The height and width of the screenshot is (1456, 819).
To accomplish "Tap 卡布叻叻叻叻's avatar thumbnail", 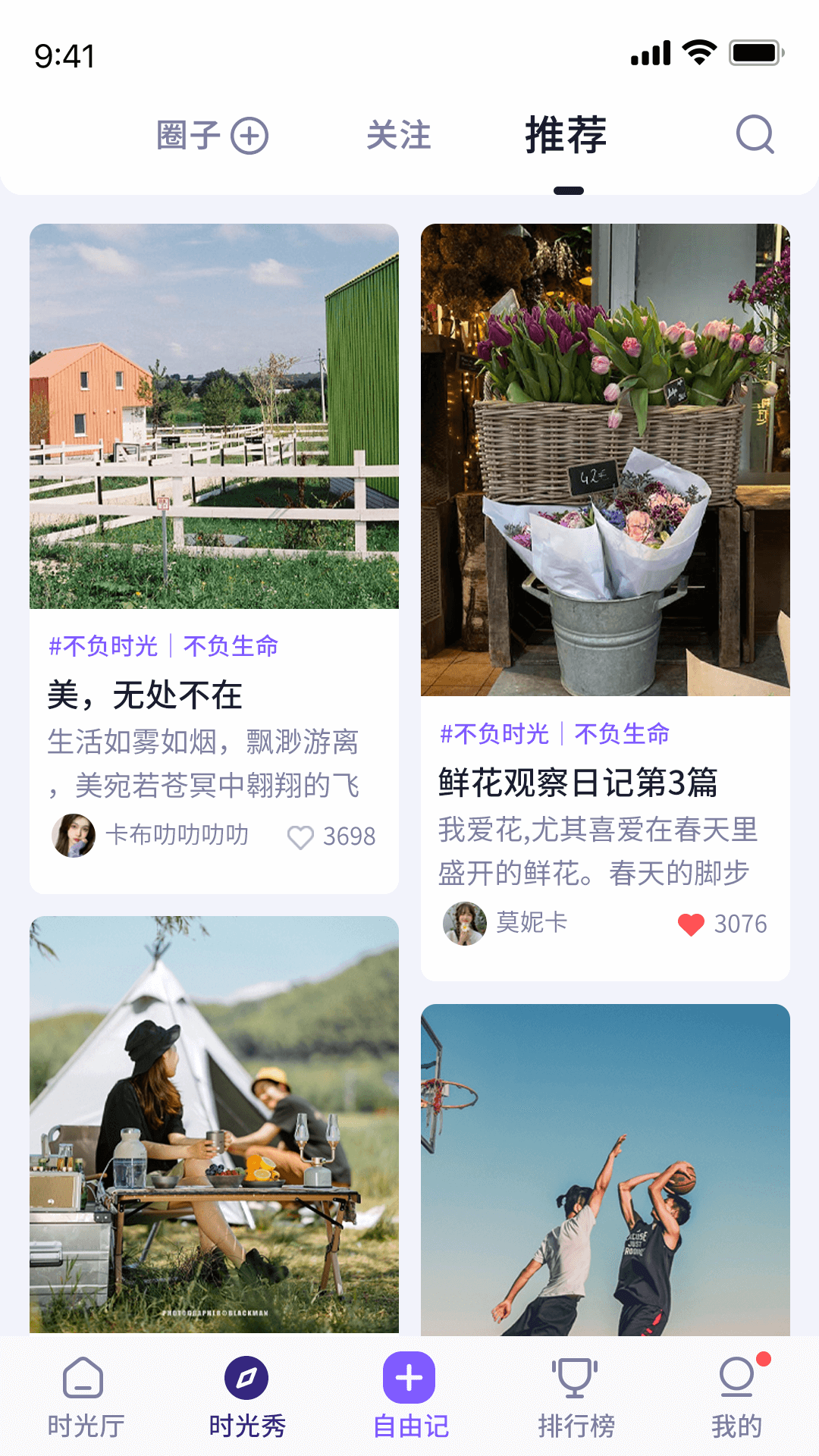I will click(x=74, y=836).
